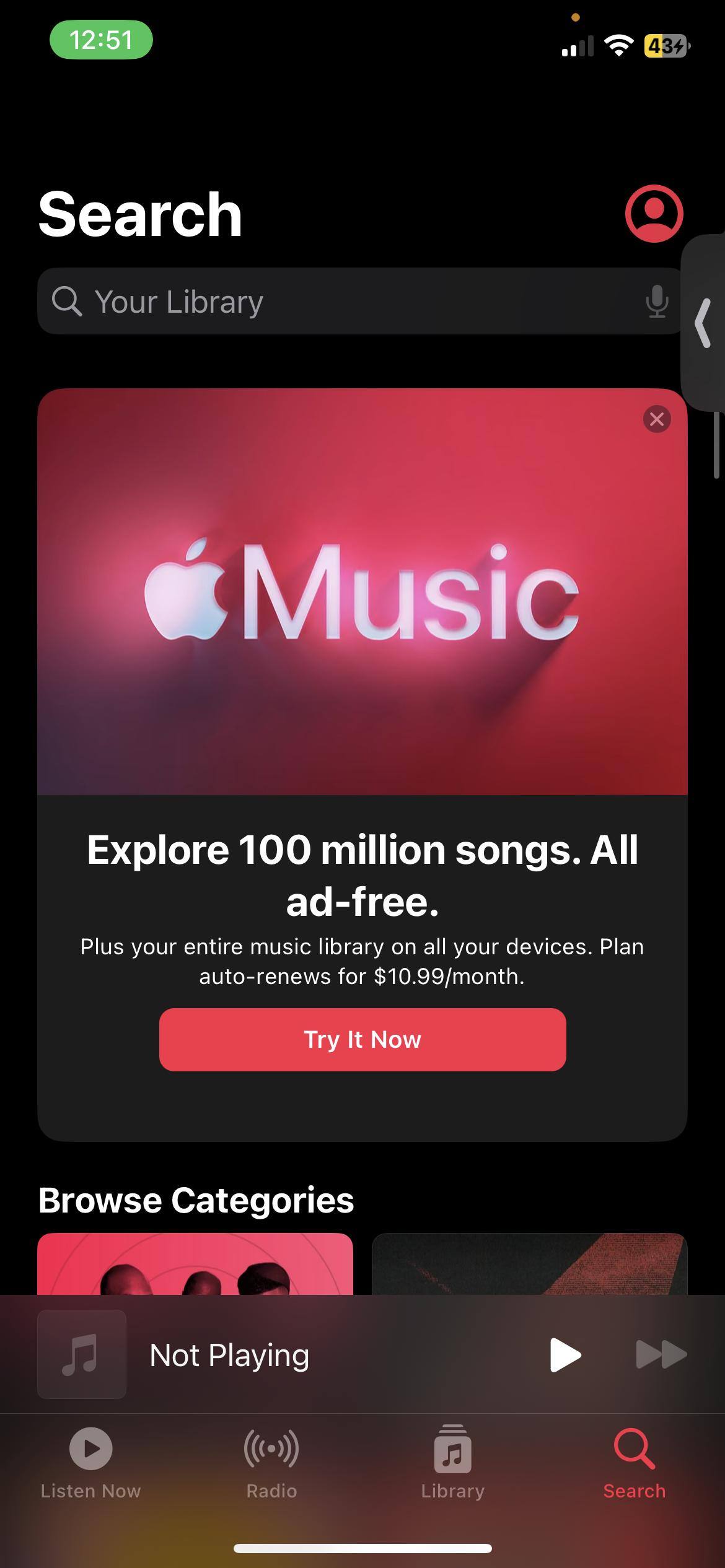Image resolution: width=725 pixels, height=1568 pixels.
Task: Expand the side arrow handle
Action: (703, 323)
